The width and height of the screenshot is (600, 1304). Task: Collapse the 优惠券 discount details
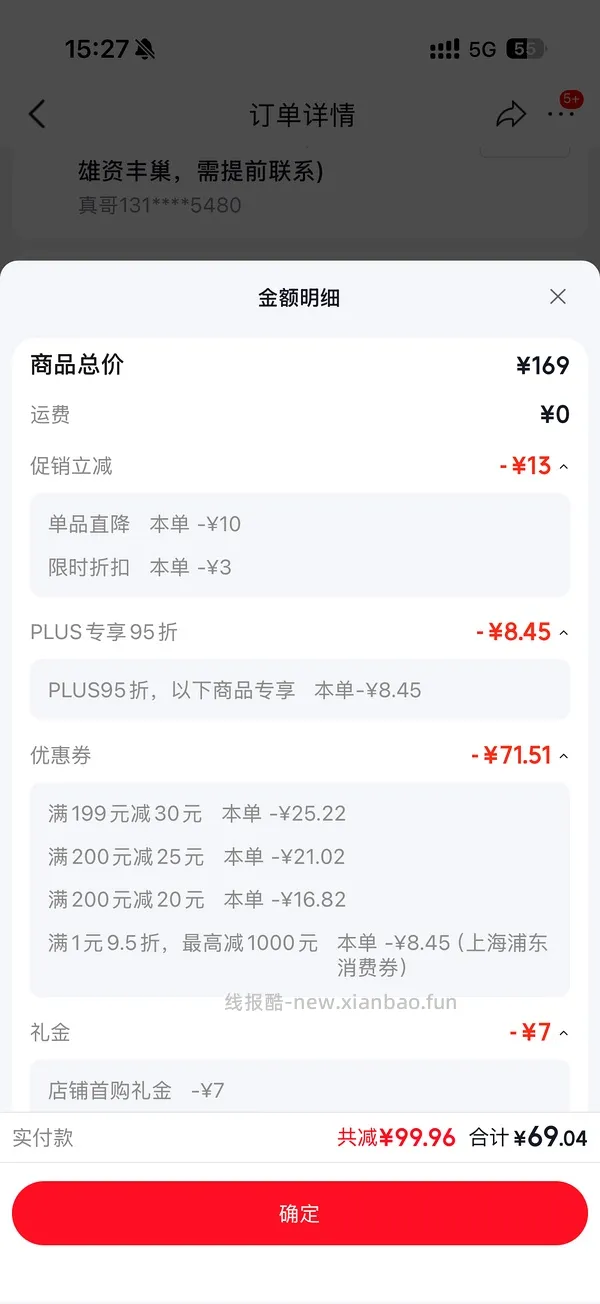click(x=563, y=756)
